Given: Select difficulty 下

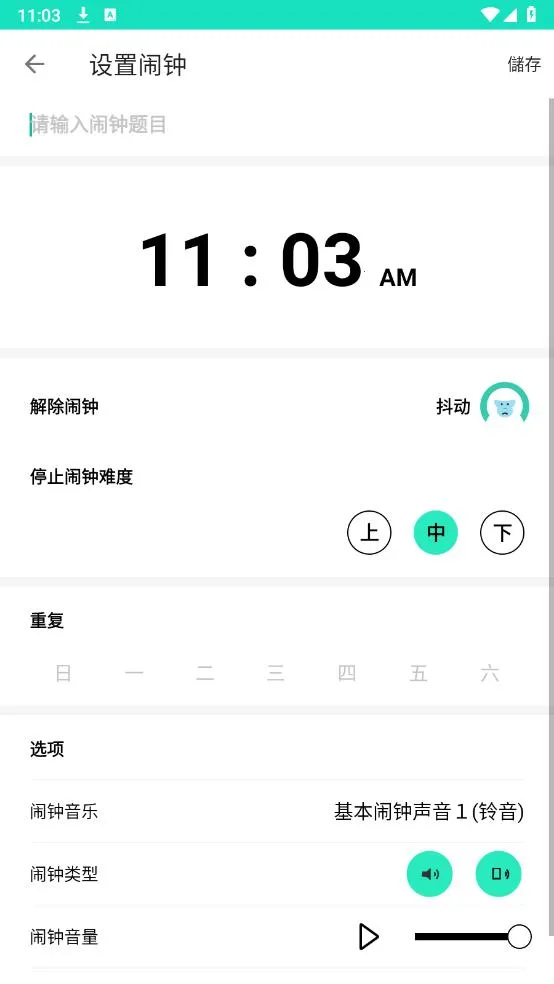Looking at the screenshot, I should click(x=502, y=533).
